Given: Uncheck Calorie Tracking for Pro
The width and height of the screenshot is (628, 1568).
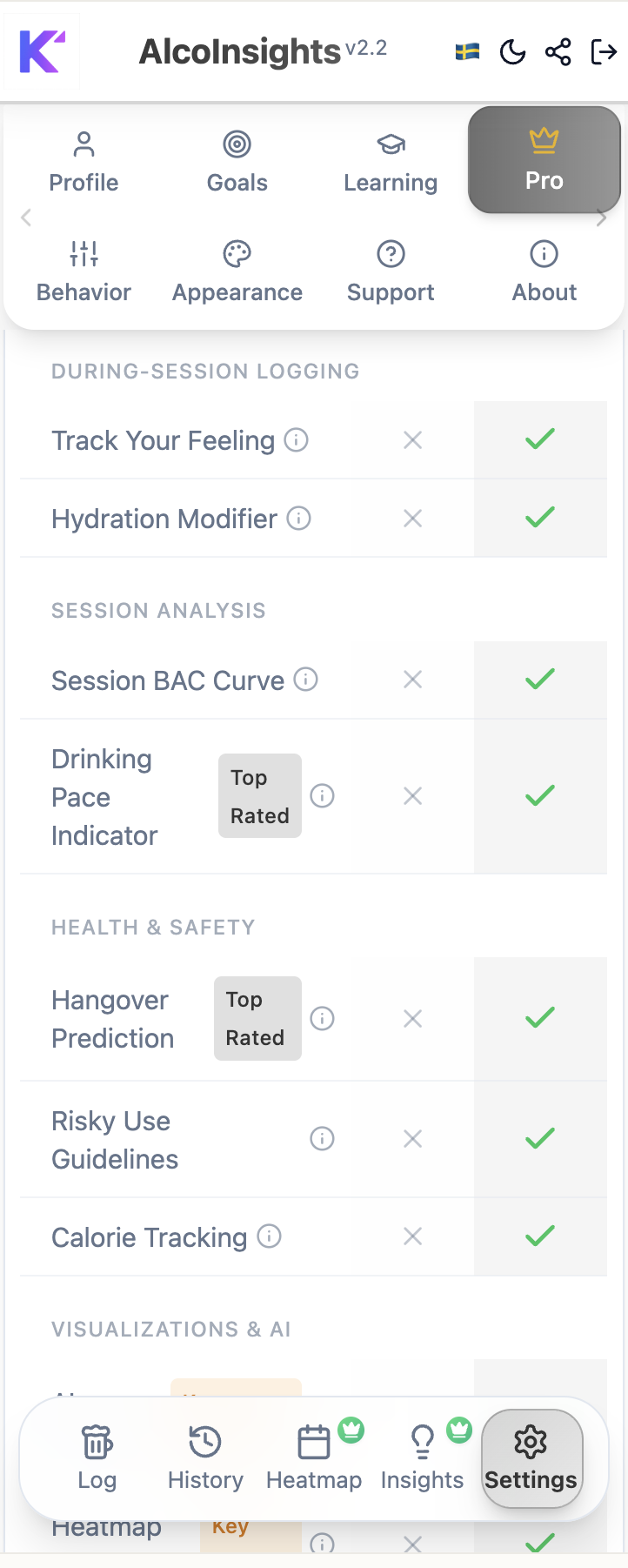Looking at the screenshot, I should pyautogui.click(x=539, y=1236).
